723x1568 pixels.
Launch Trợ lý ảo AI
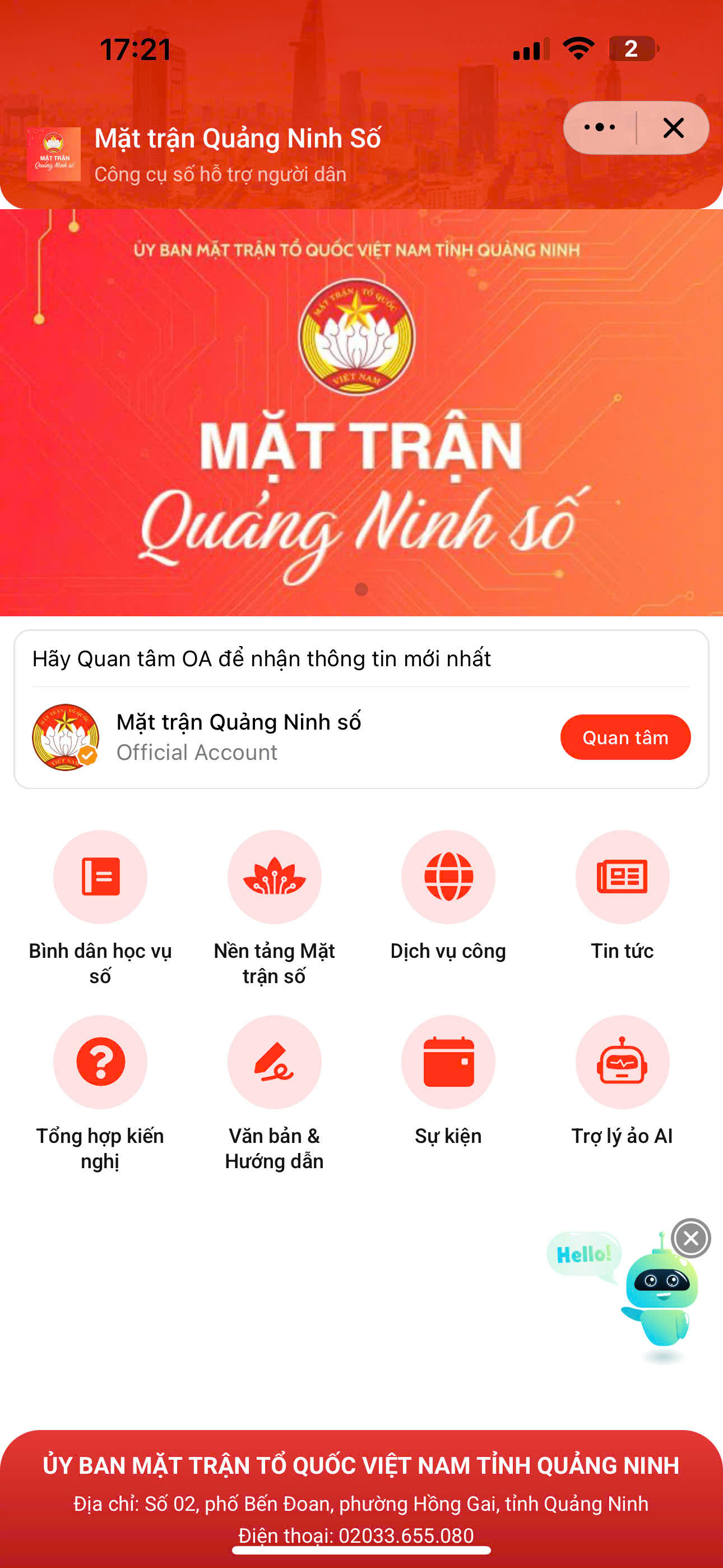tap(622, 1062)
